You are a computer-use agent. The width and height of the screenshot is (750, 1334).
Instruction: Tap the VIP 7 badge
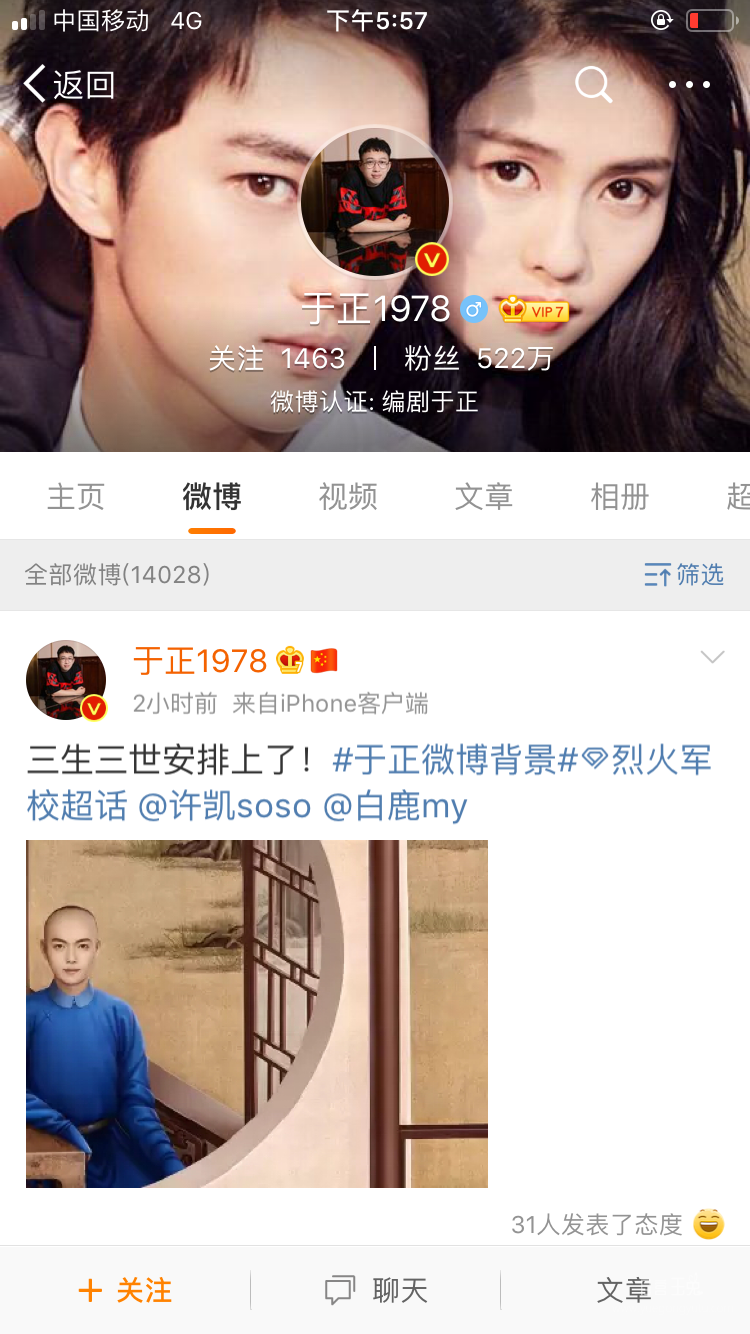pyautogui.click(x=532, y=310)
